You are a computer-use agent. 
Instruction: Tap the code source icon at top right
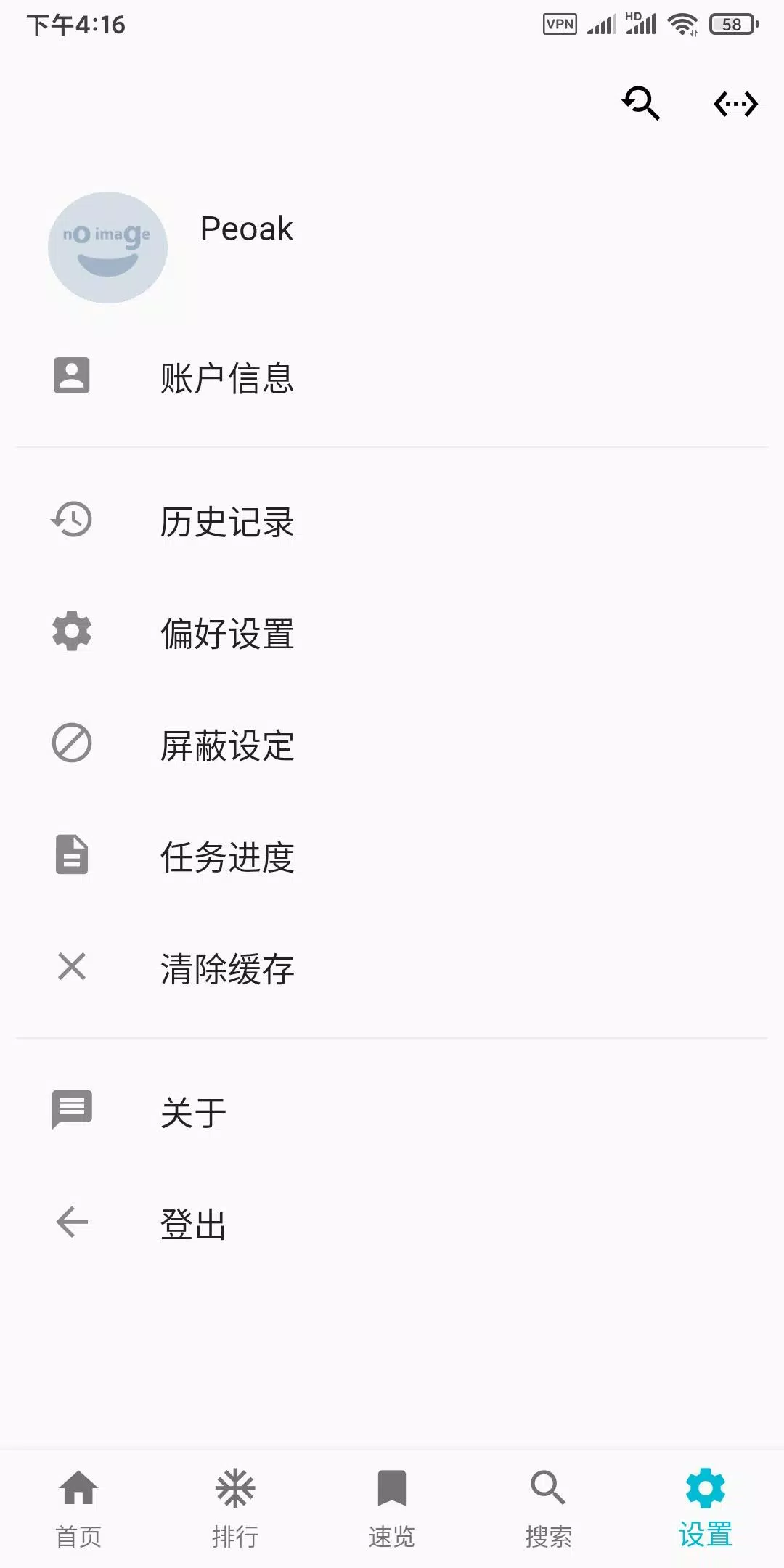[735, 105]
